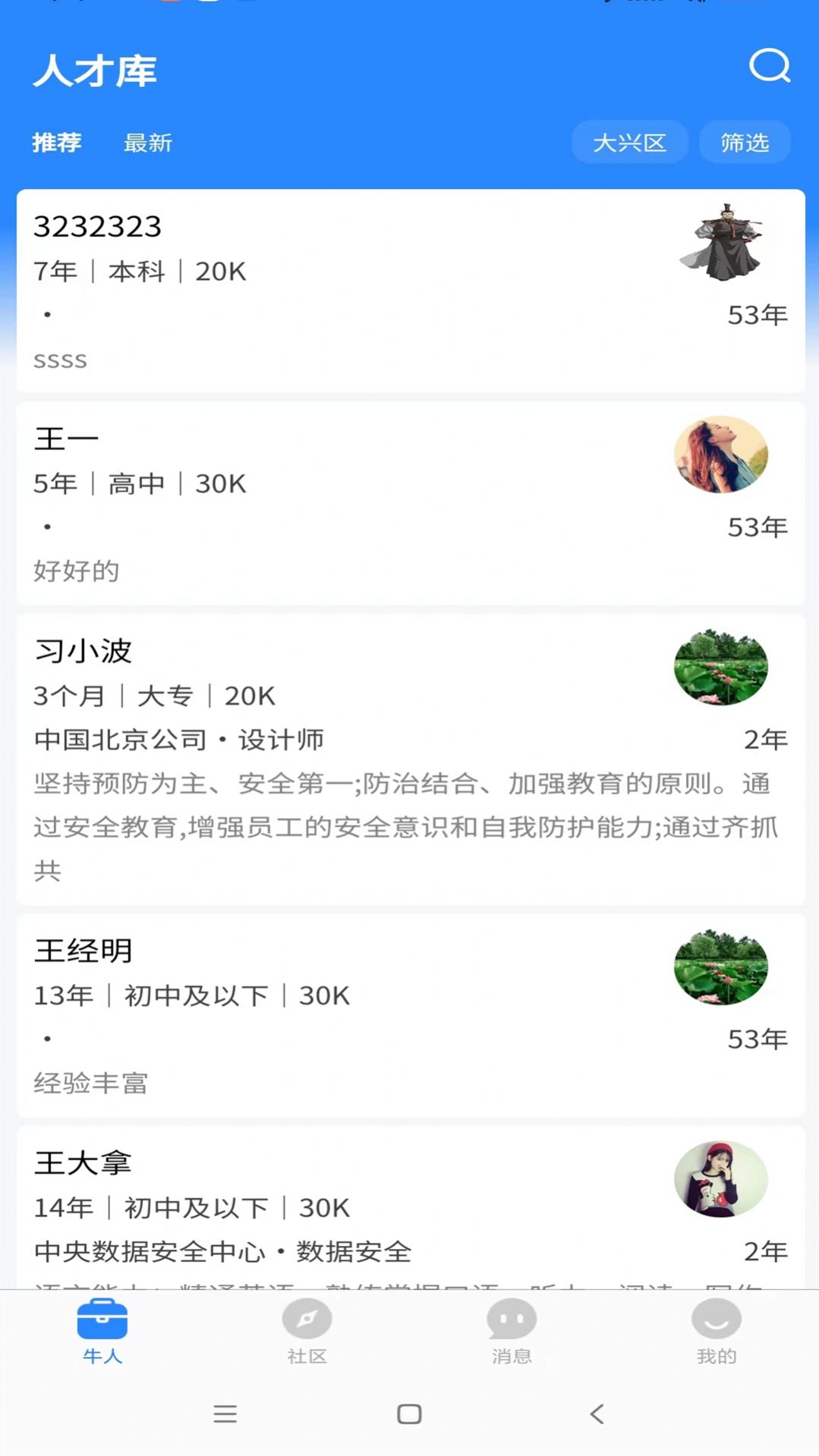The height and width of the screenshot is (1456, 819).
Task: View 王一's candidate profile
Action: (410, 503)
